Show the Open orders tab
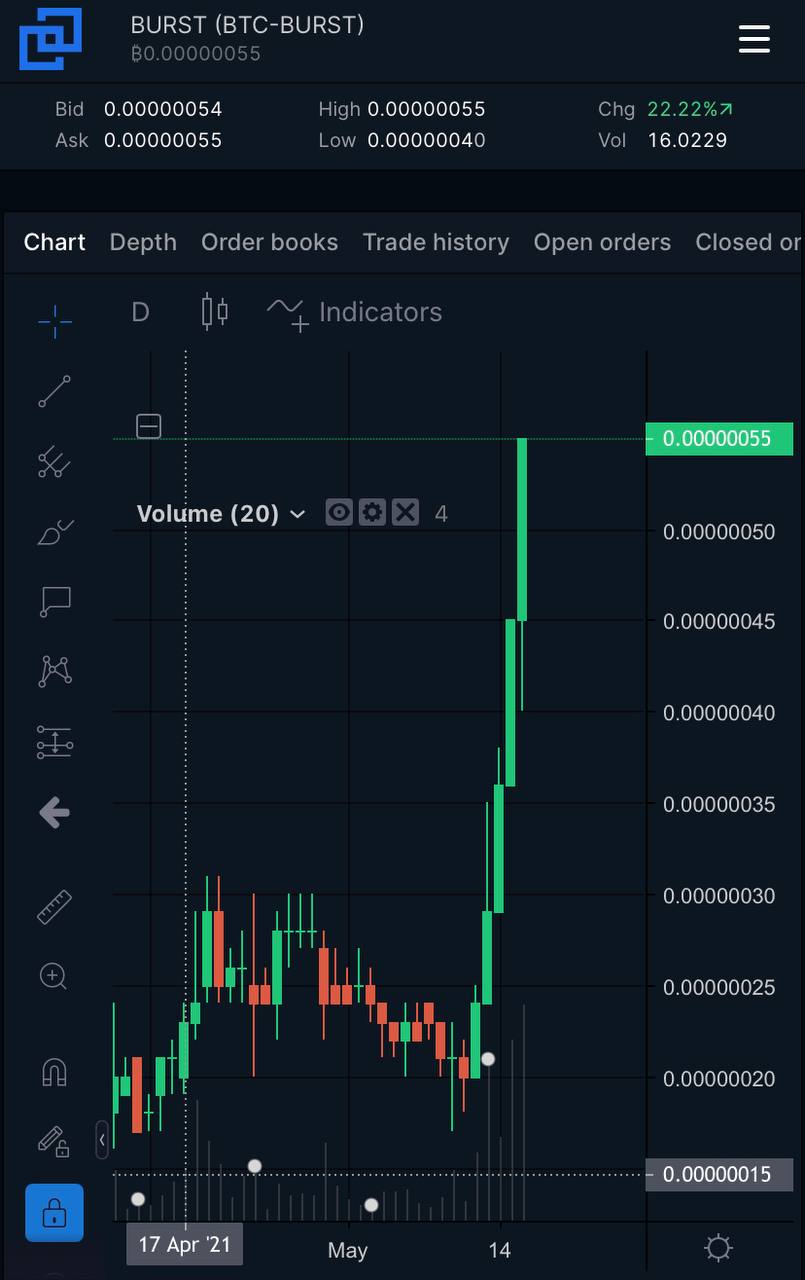 (x=602, y=242)
